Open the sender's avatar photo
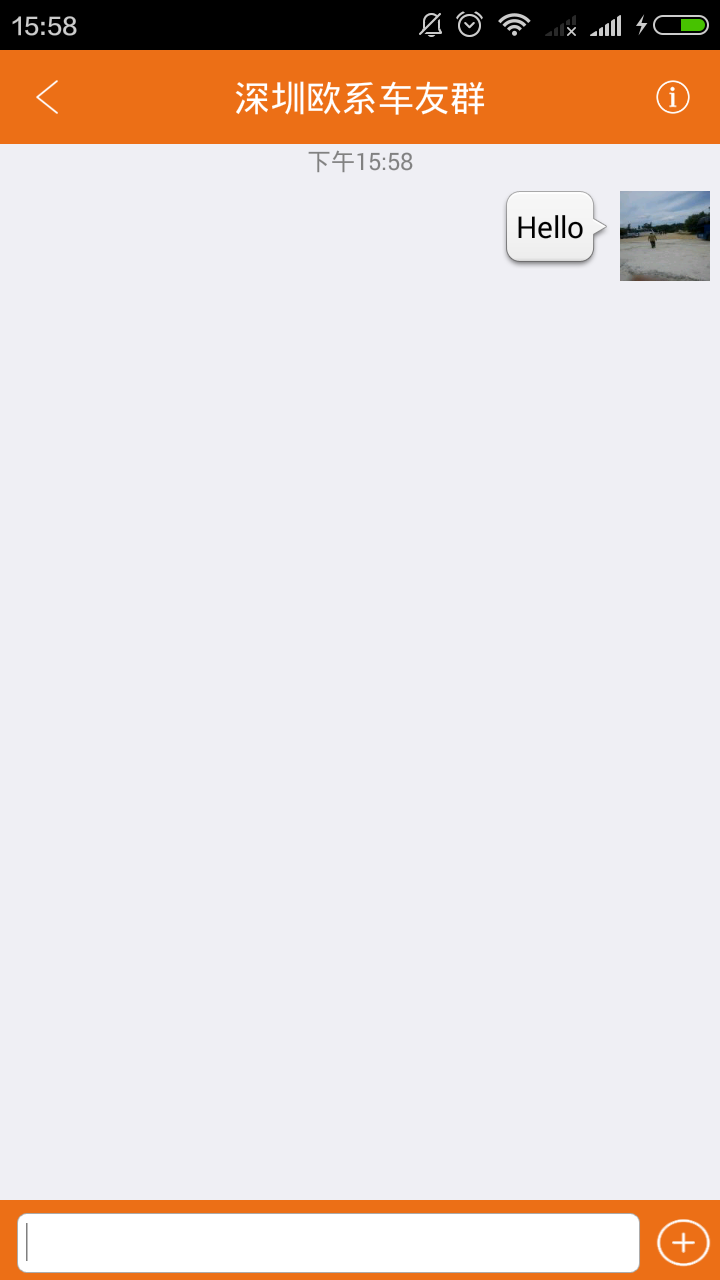This screenshot has height=1280, width=720. (665, 236)
